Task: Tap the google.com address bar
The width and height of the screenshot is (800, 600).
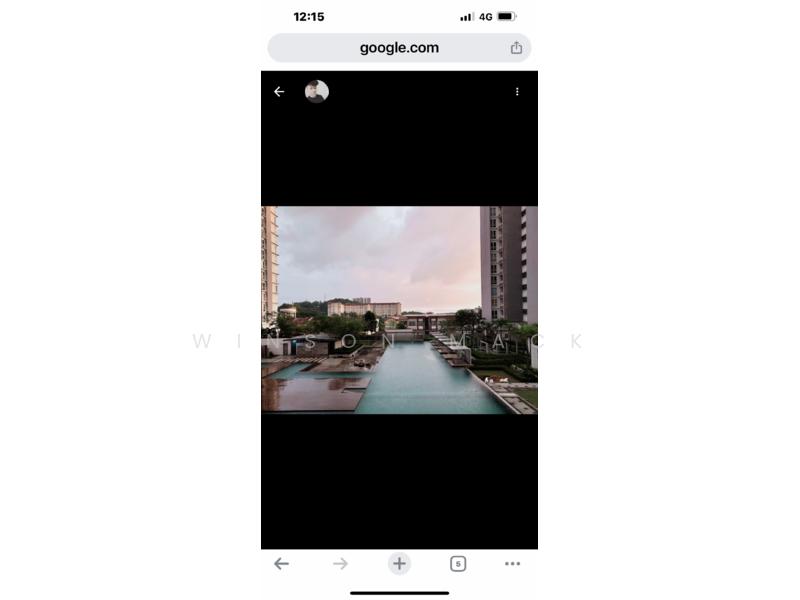Action: 399,47
